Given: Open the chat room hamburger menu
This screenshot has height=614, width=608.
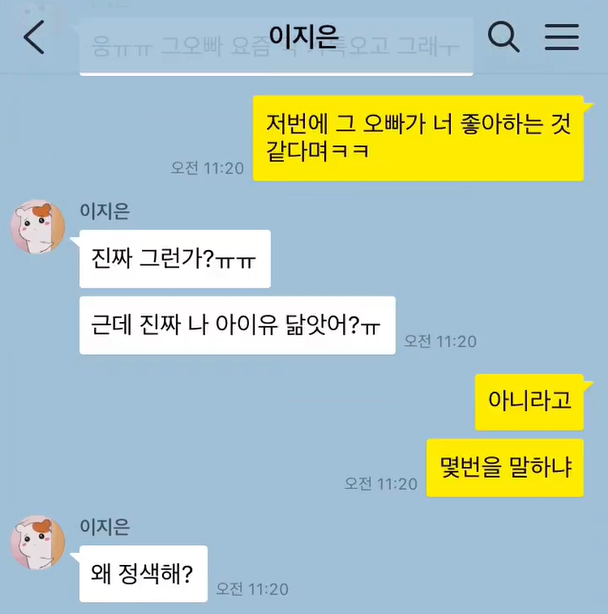Looking at the screenshot, I should [x=562, y=37].
